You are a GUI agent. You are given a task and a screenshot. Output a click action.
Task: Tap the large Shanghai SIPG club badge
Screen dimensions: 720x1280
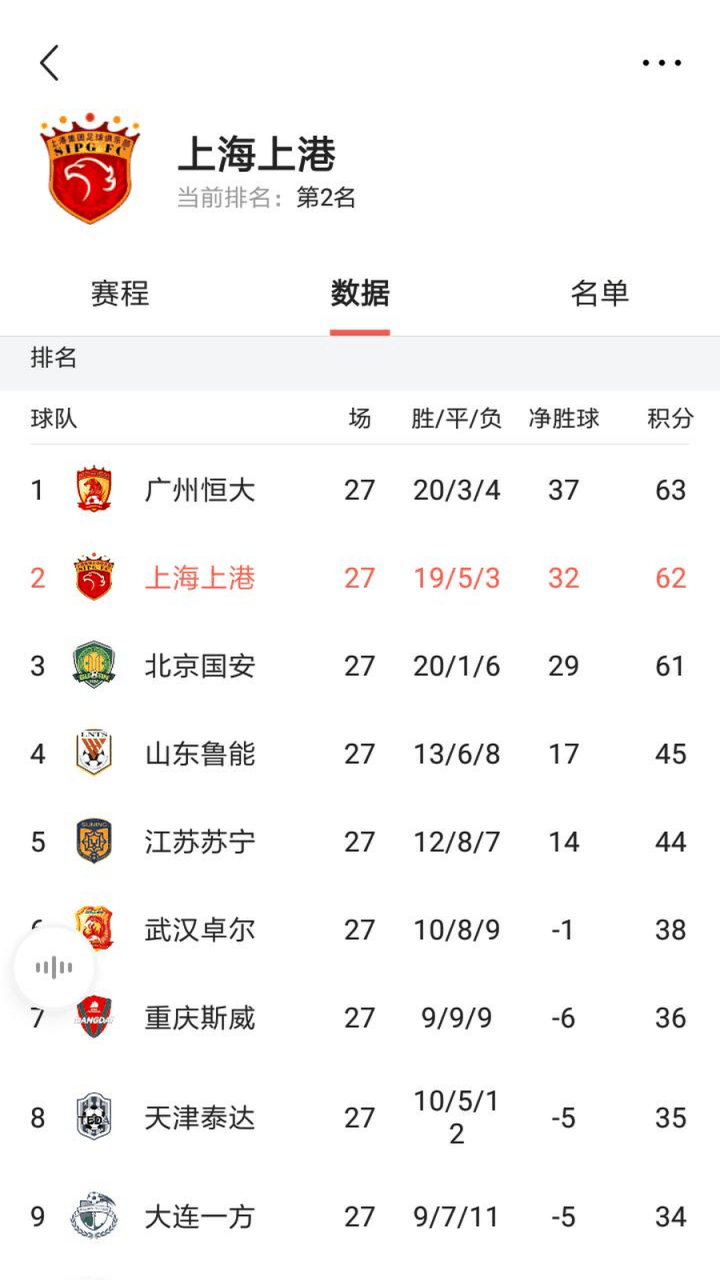click(x=90, y=165)
